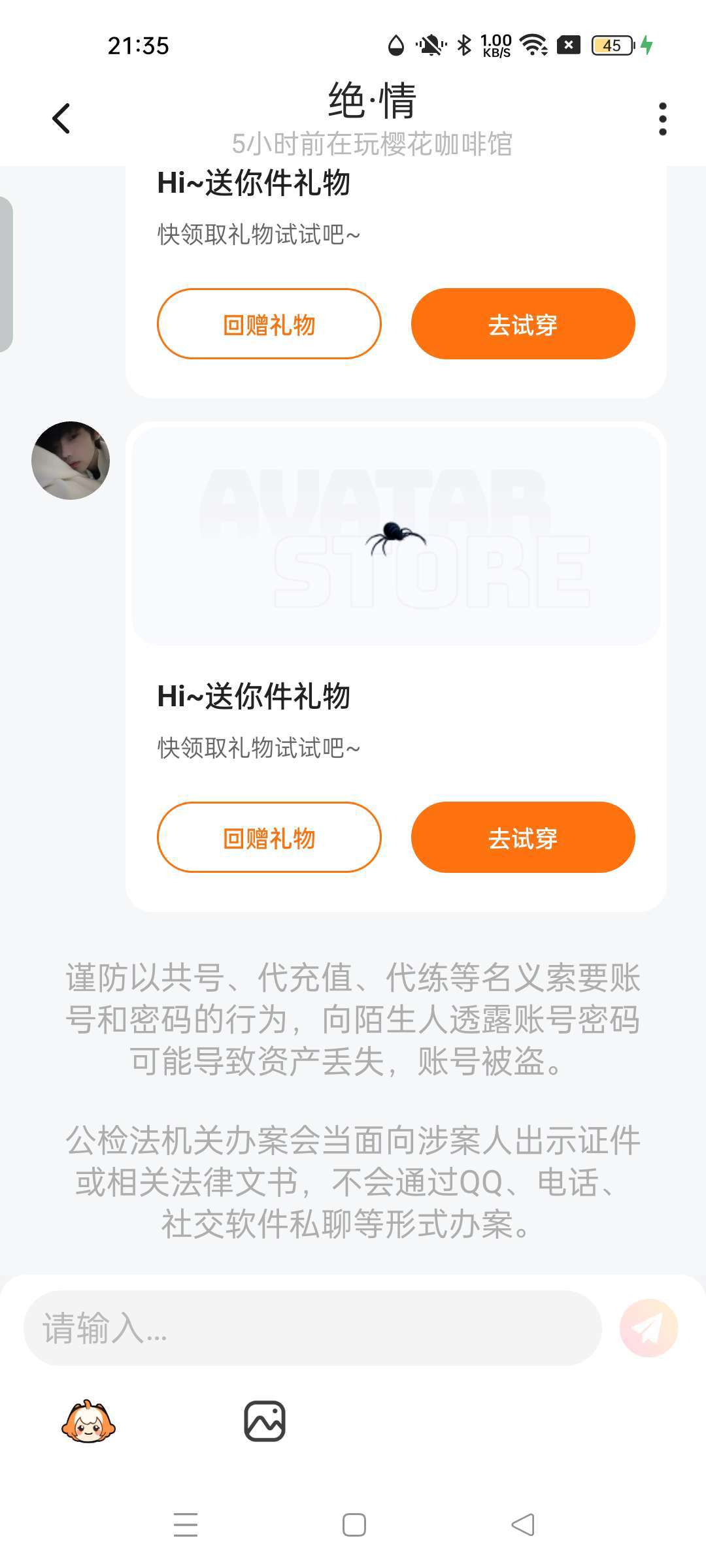Go back using the top-left arrow
The width and height of the screenshot is (706, 1568).
click(x=61, y=119)
